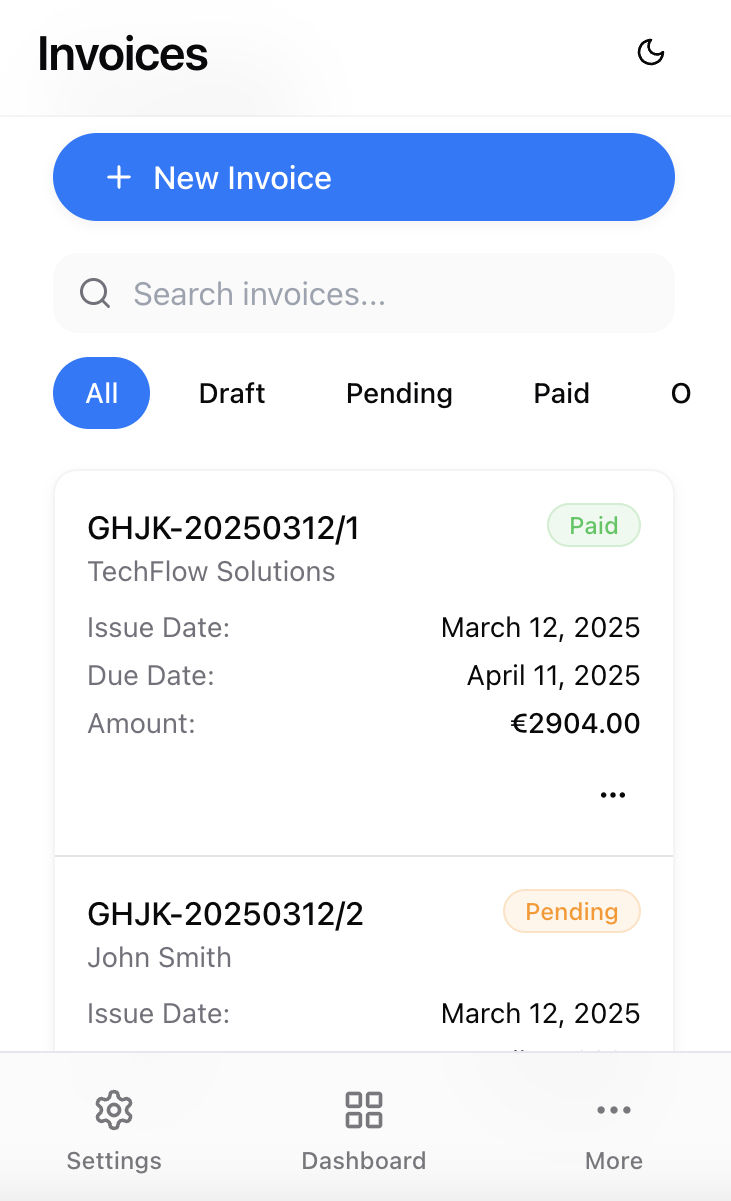Select the All filter chip
Image resolution: width=731 pixels, height=1201 pixels.
(101, 393)
